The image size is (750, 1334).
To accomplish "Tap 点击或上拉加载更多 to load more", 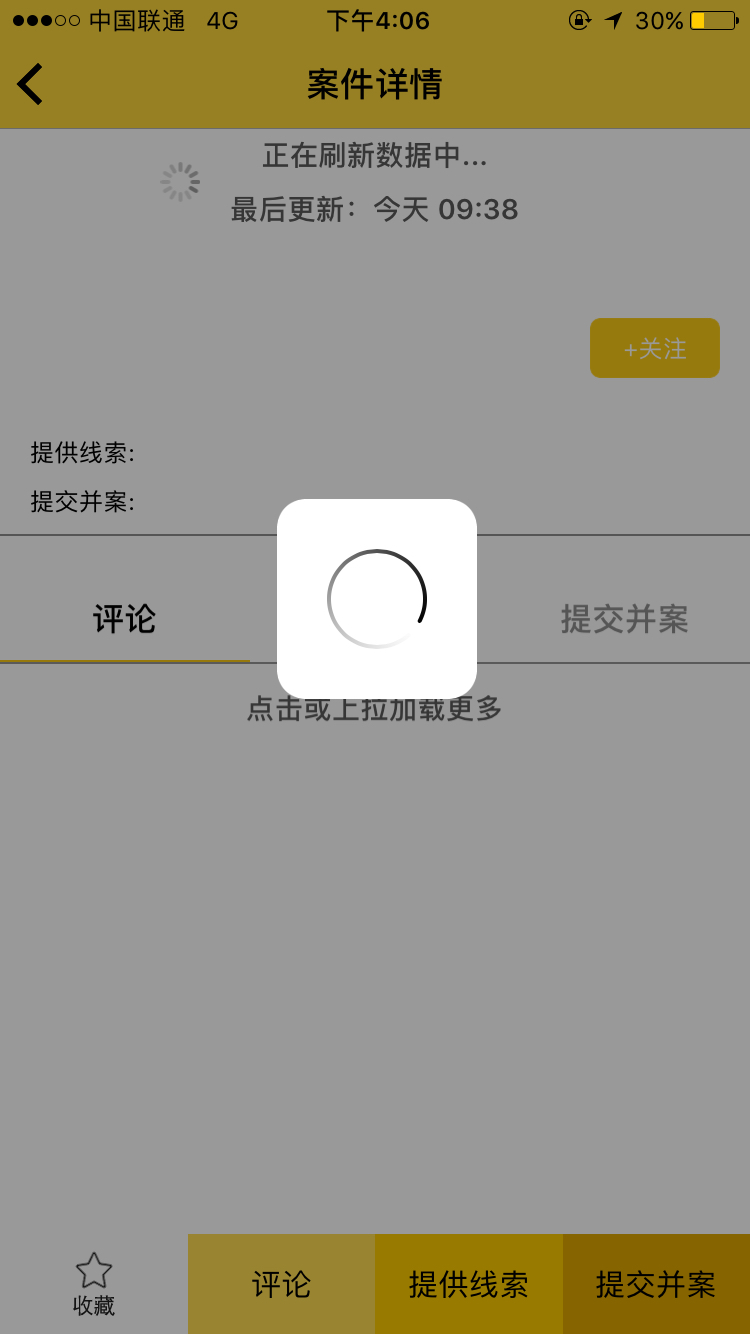I will click(375, 709).
